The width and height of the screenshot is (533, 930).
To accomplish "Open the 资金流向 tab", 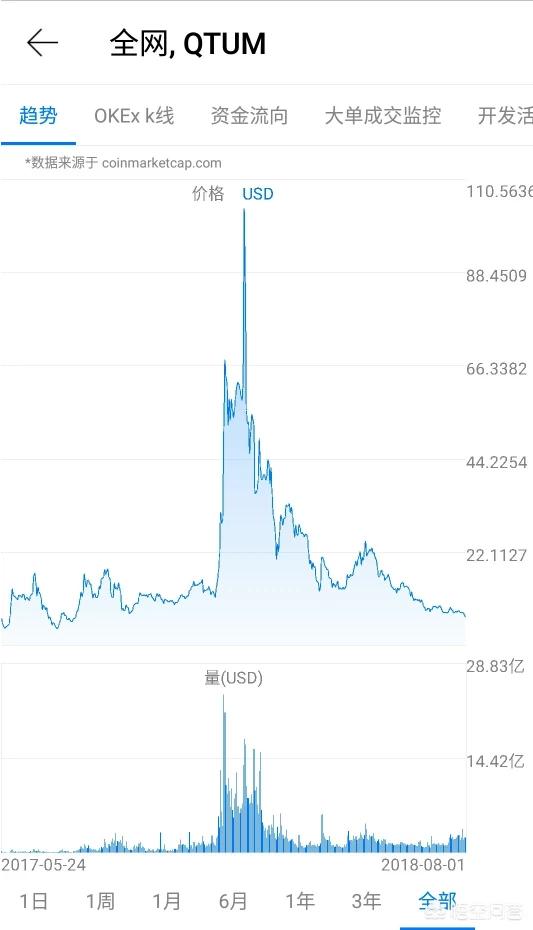I will (x=249, y=115).
